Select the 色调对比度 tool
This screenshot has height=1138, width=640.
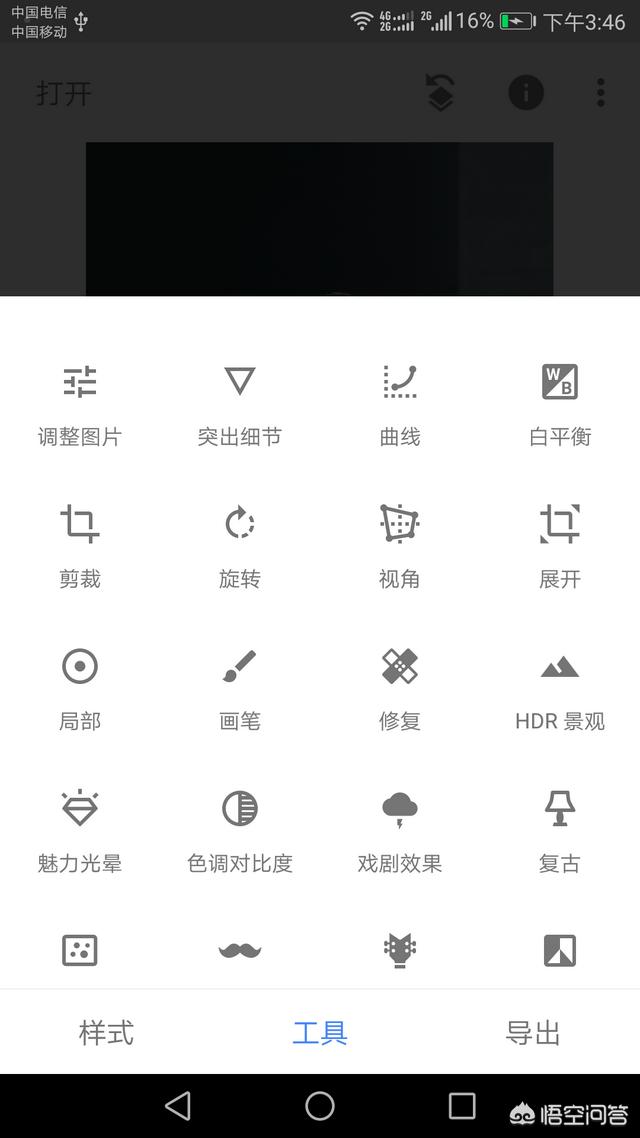tap(239, 832)
